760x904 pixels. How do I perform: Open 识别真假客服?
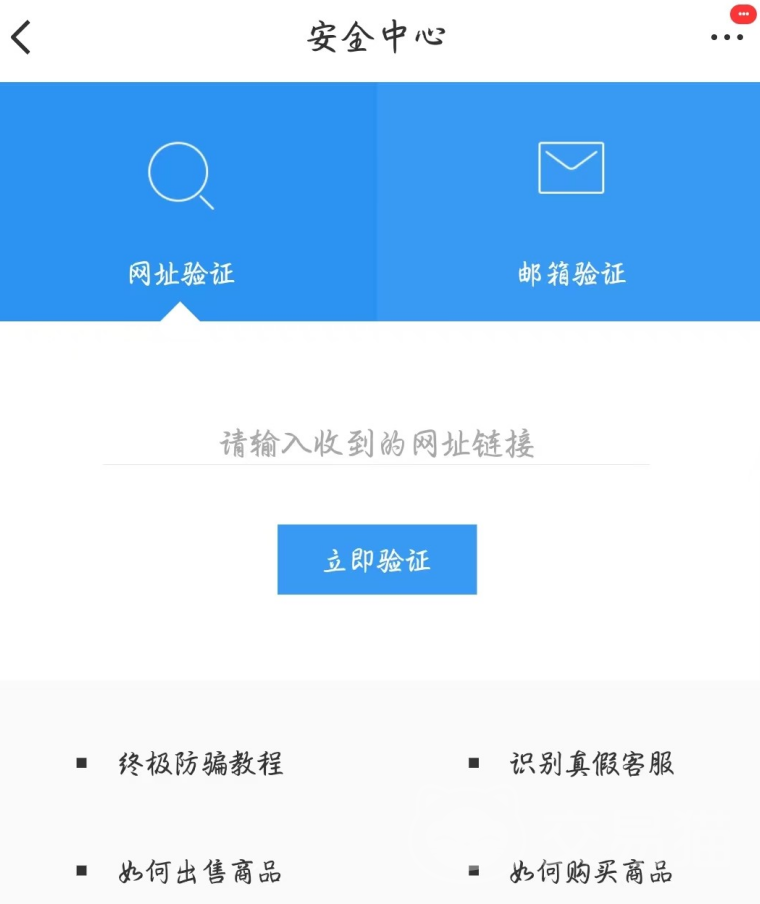pyautogui.click(x=591, y=764)
